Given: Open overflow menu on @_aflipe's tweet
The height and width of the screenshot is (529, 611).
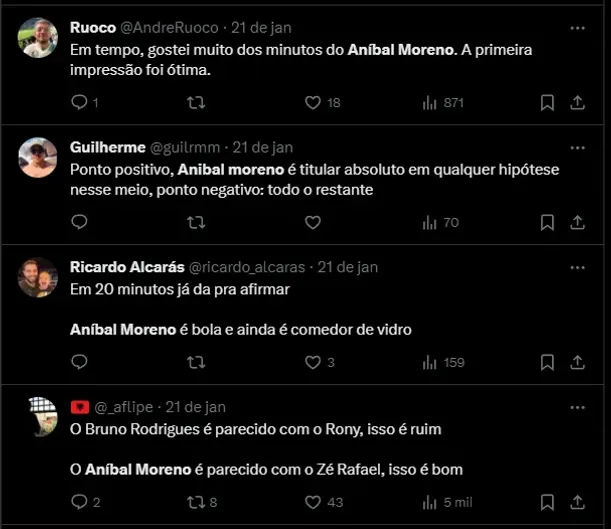Looking at the screenshot, I should (577, 407).
